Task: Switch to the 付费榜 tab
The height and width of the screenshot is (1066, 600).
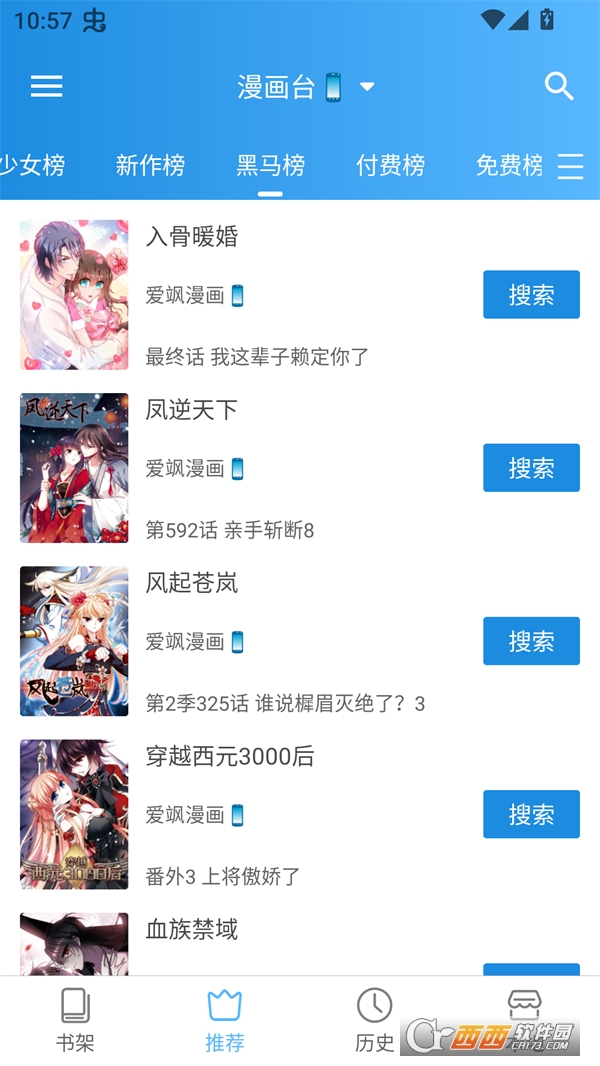Action: point(390,165)
